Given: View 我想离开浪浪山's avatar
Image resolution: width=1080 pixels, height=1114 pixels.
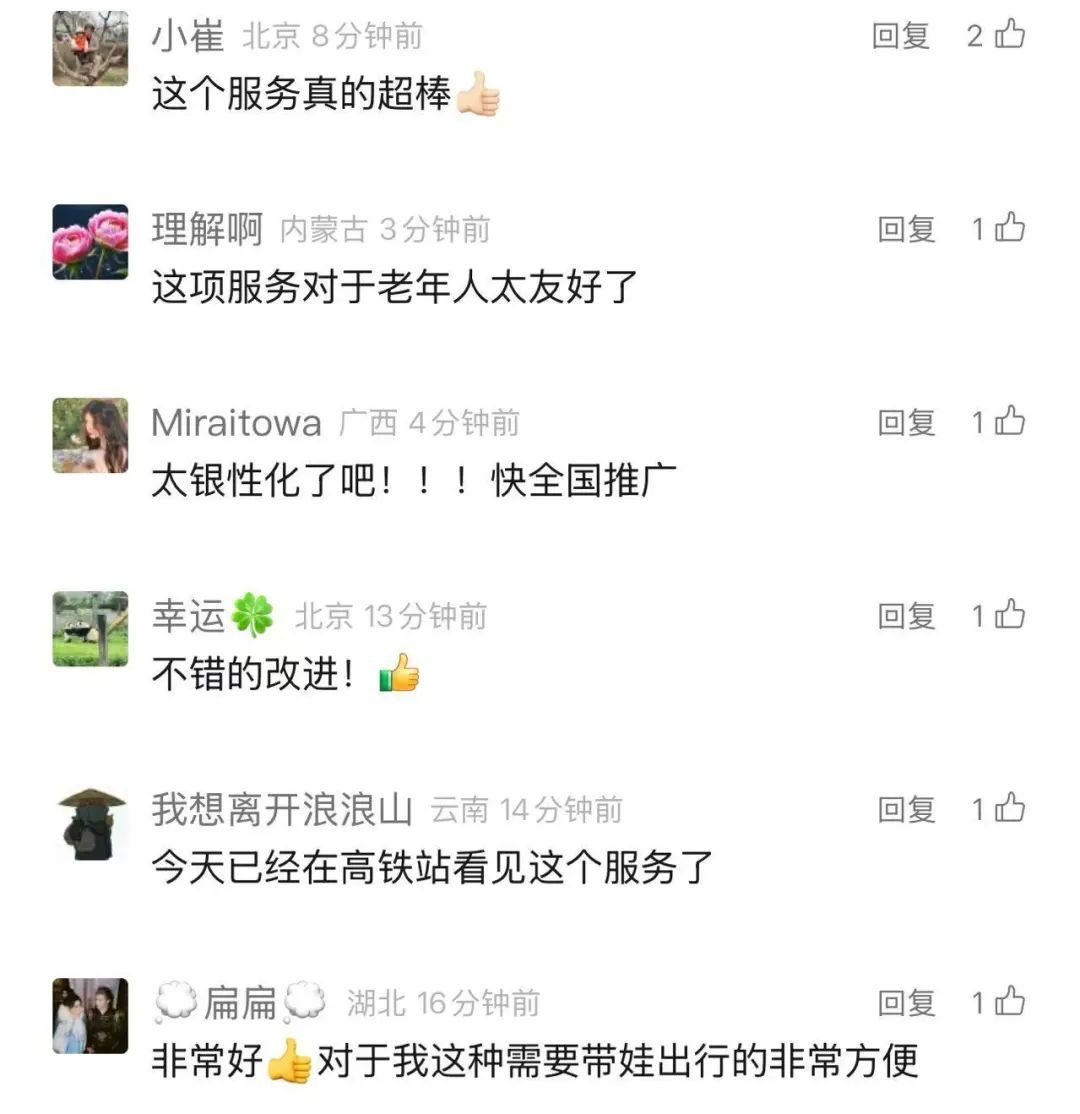Looking at the screenshot, I should pyautogui.click(x=90, y=822).
